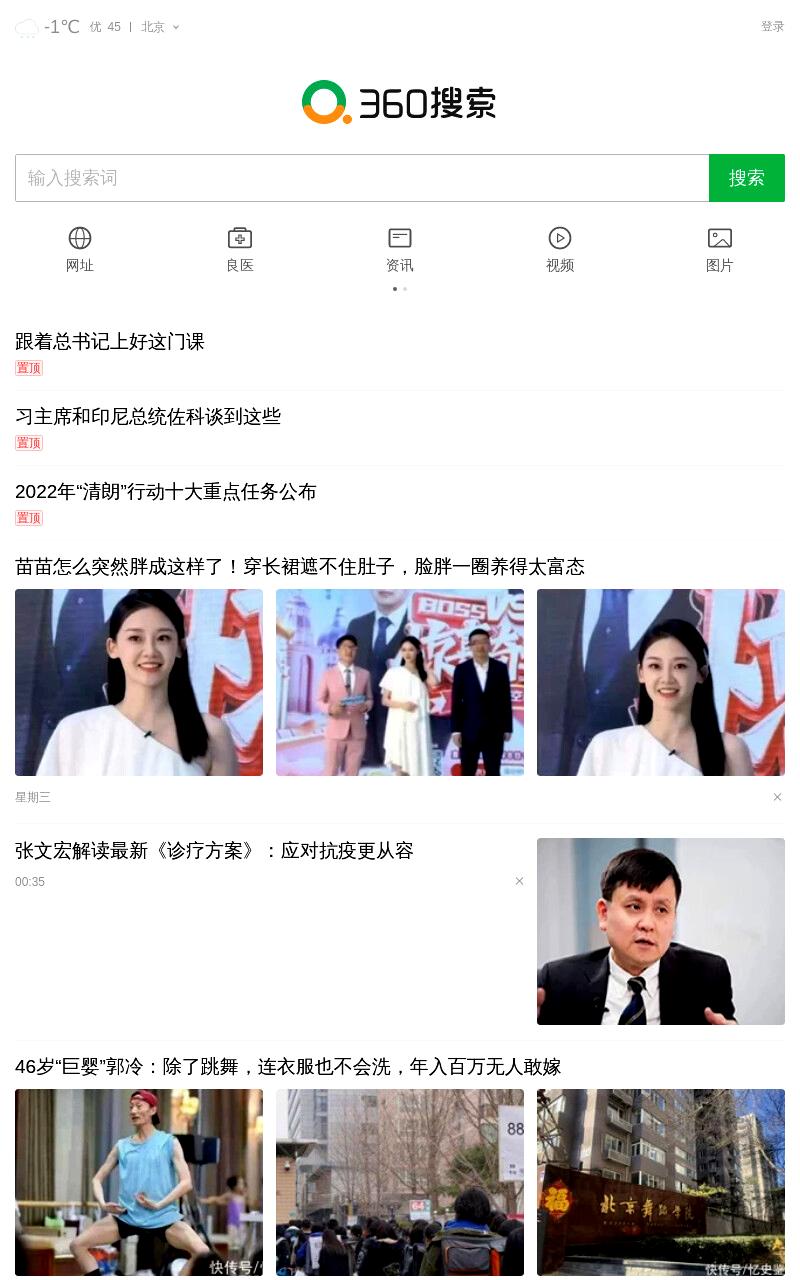Open the 图片 section
Image resolution: width=800 pixels, height=1280 pixels.
[720, 250]
